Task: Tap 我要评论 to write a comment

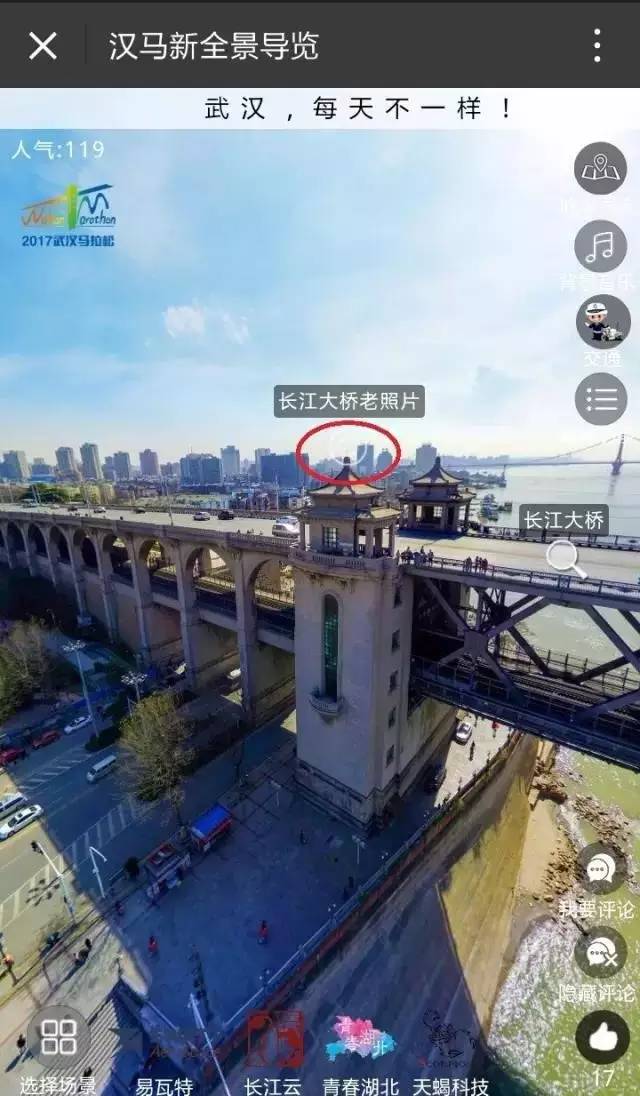Action: pyautogui.click(x=601, y=868)
